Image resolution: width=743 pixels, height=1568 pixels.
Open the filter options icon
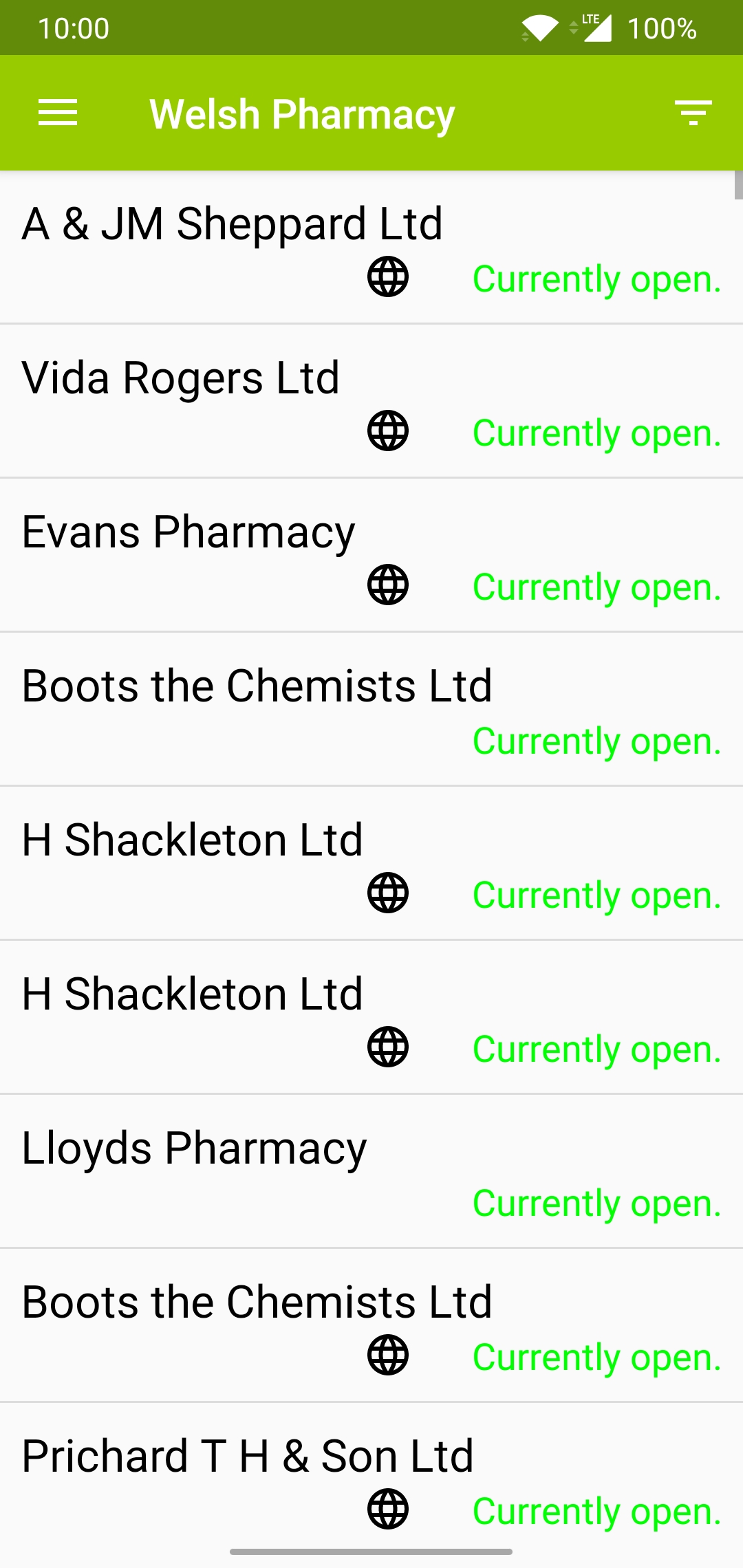tap(693, 113)
